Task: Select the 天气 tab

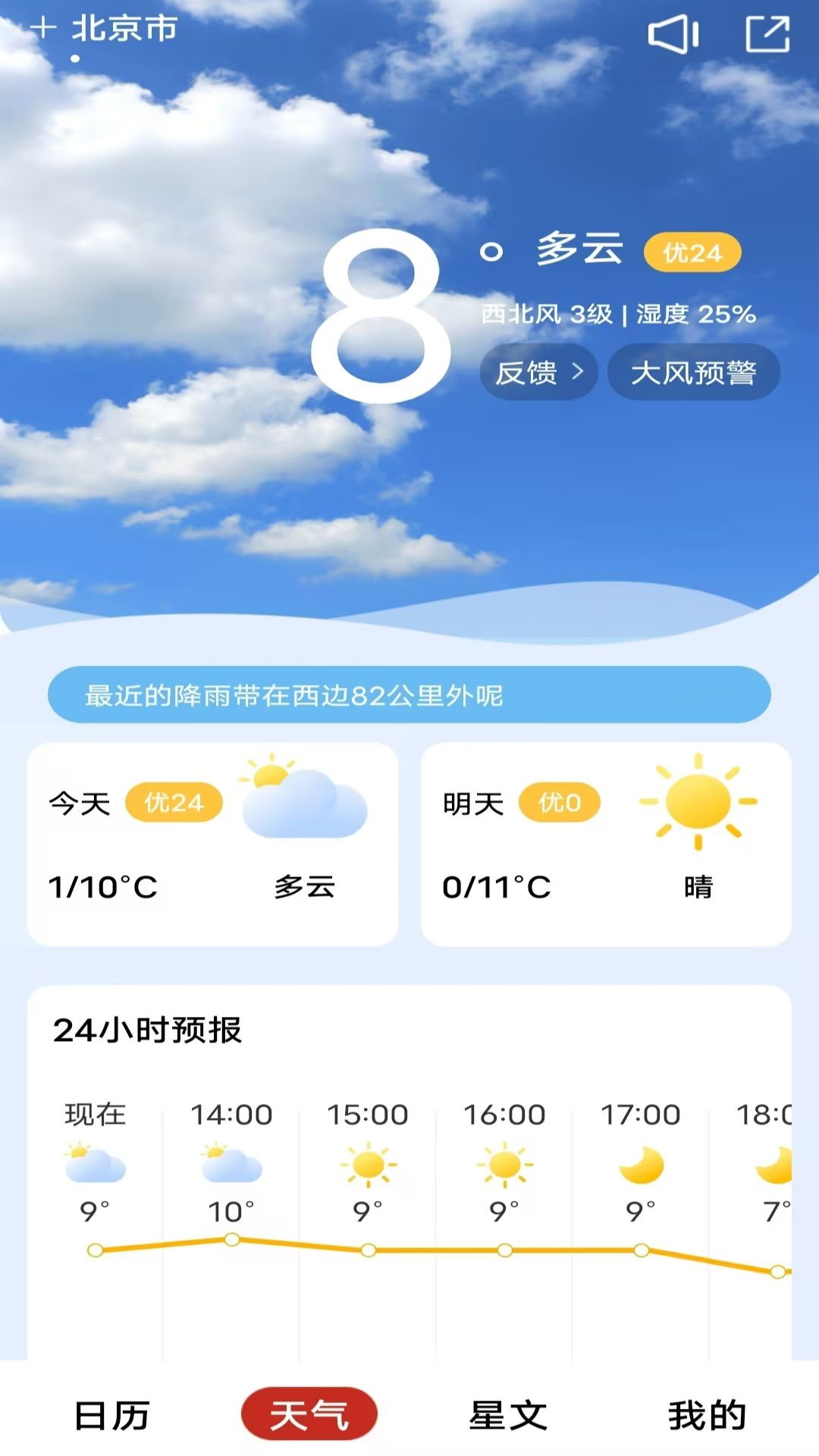Action: [x=309, y=1415]
